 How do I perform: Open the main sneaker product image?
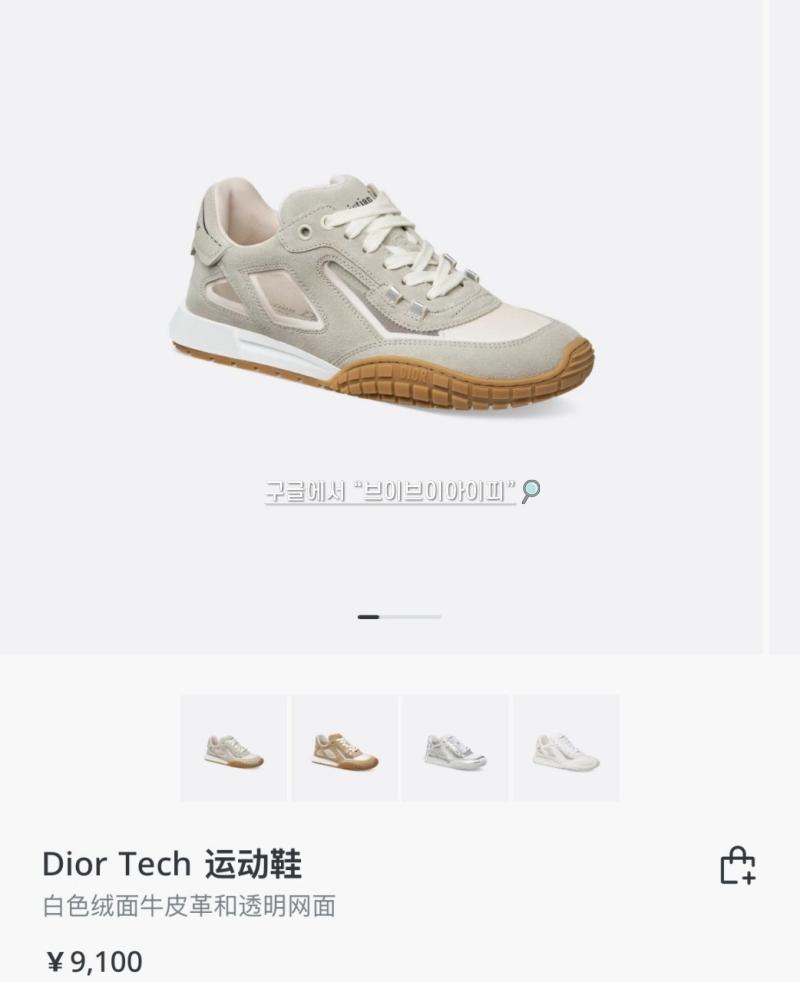pyautogui.click(x=383, y=300)
